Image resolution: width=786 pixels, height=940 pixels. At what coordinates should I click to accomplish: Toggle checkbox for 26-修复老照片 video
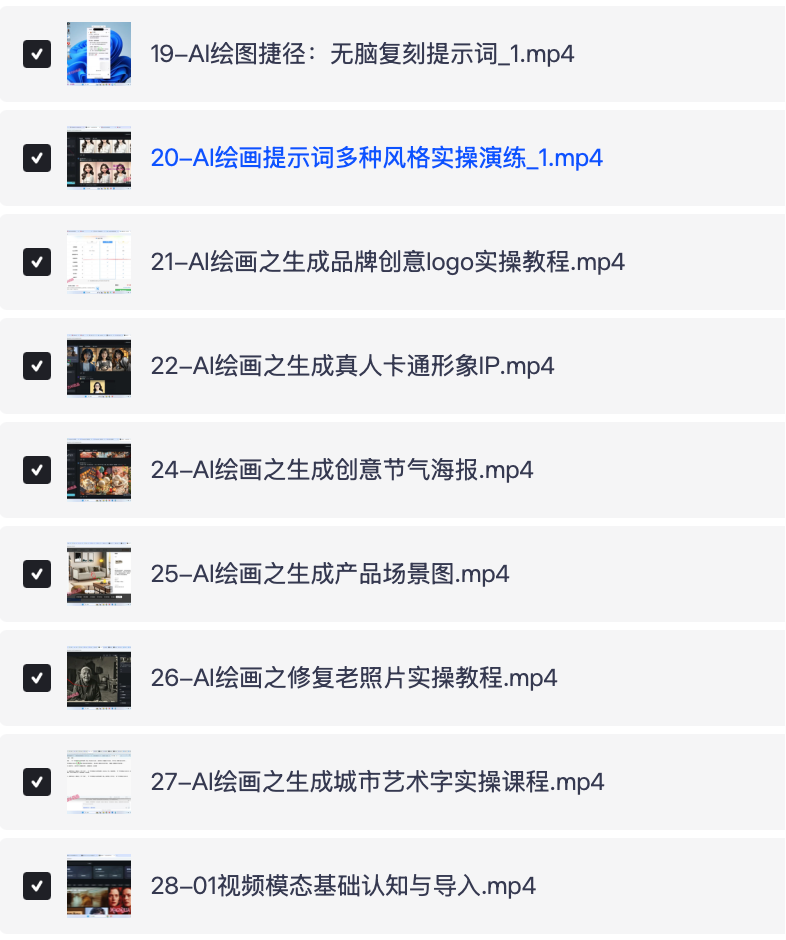click(37, 678)
